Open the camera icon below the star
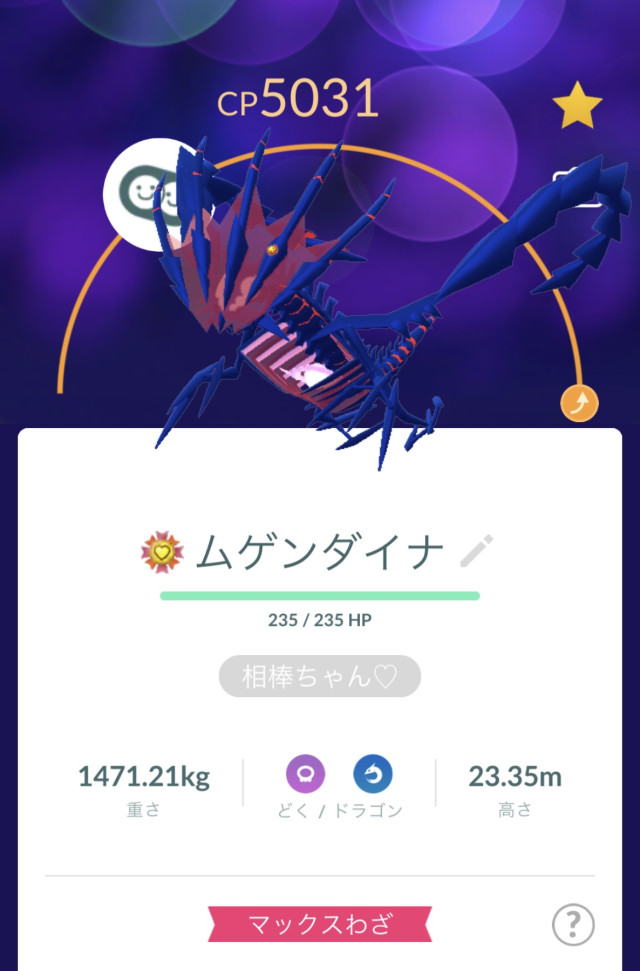640x971 pixels. [x=575, y=188]
